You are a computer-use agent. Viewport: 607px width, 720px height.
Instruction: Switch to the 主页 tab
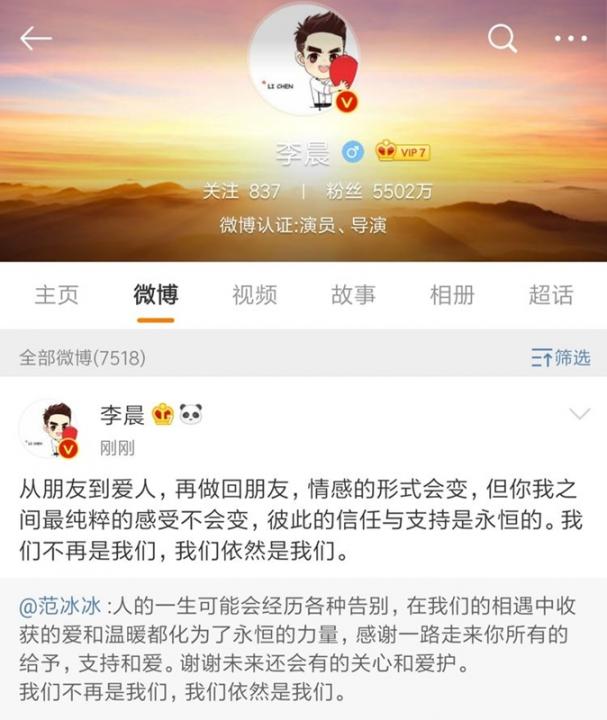57,295
